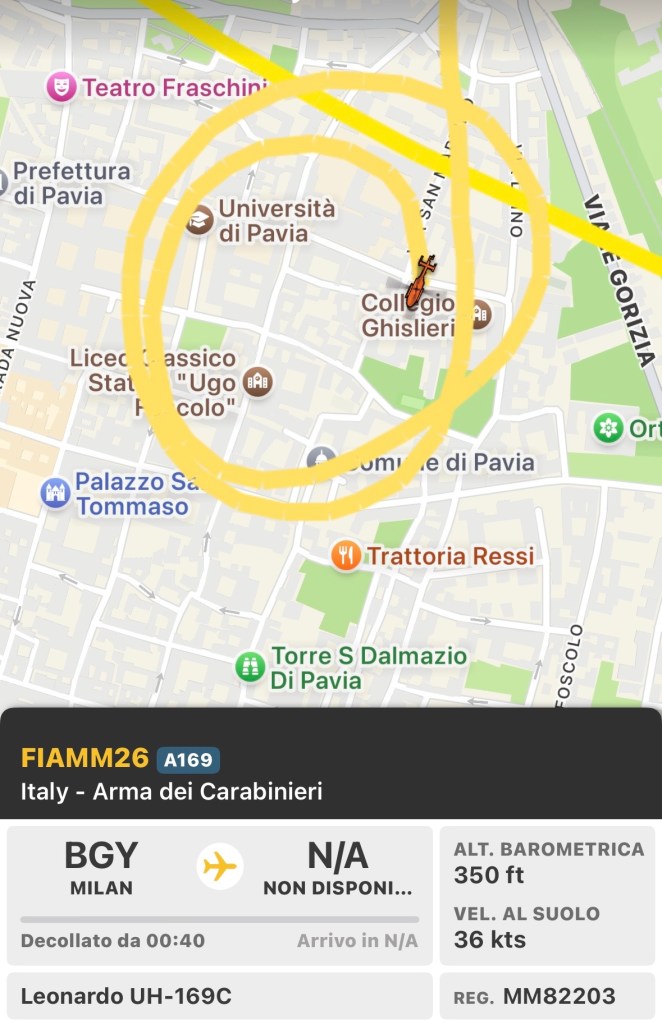Screen dimensions: 662x1024
Task: Tap the orange helicopter icon on map
Action: [421, 282]
